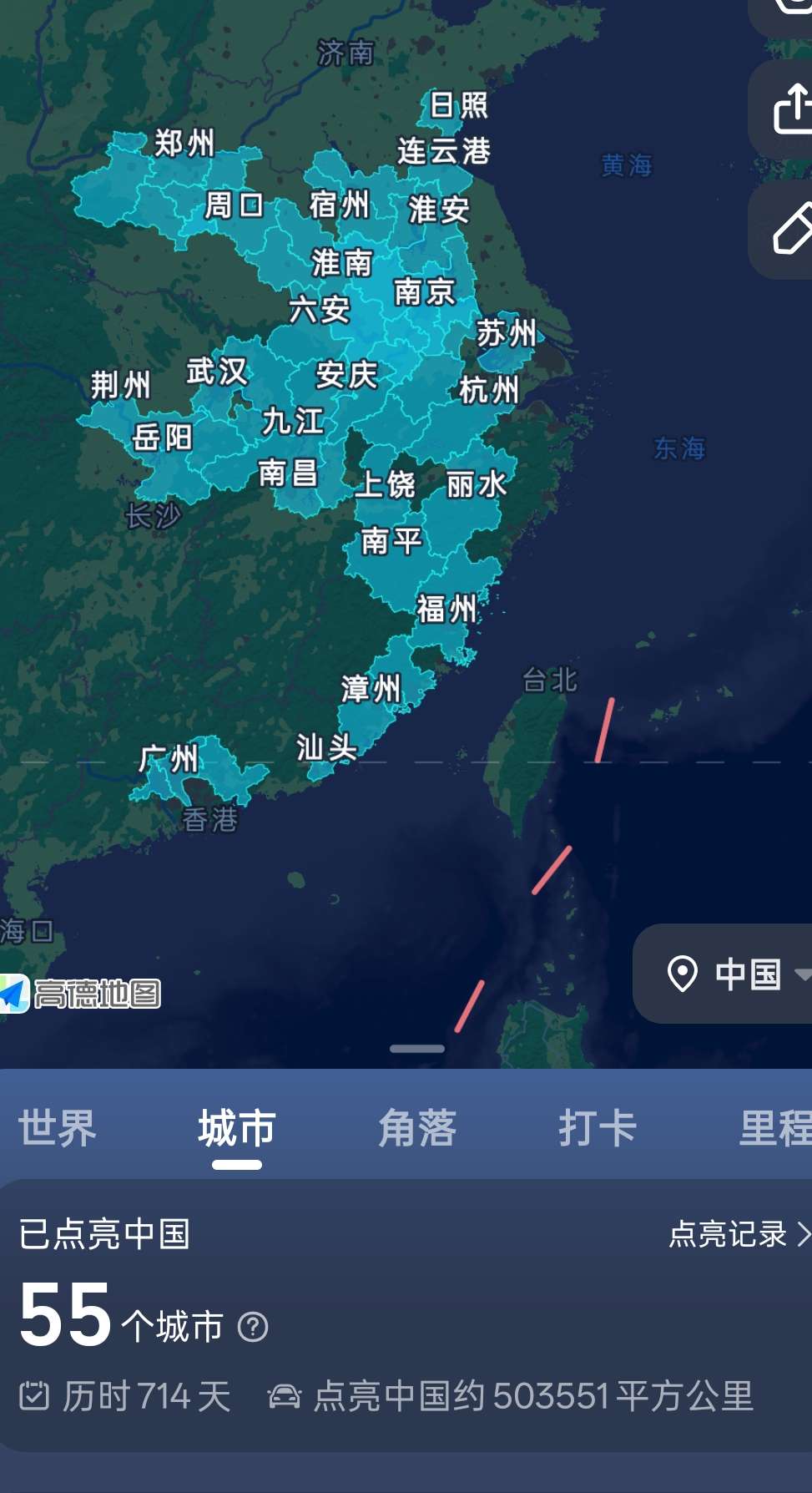This screenshot has width=812, height=1493.
Task: Switch to the 世界 tab
Action: (x=56, y=1130)
